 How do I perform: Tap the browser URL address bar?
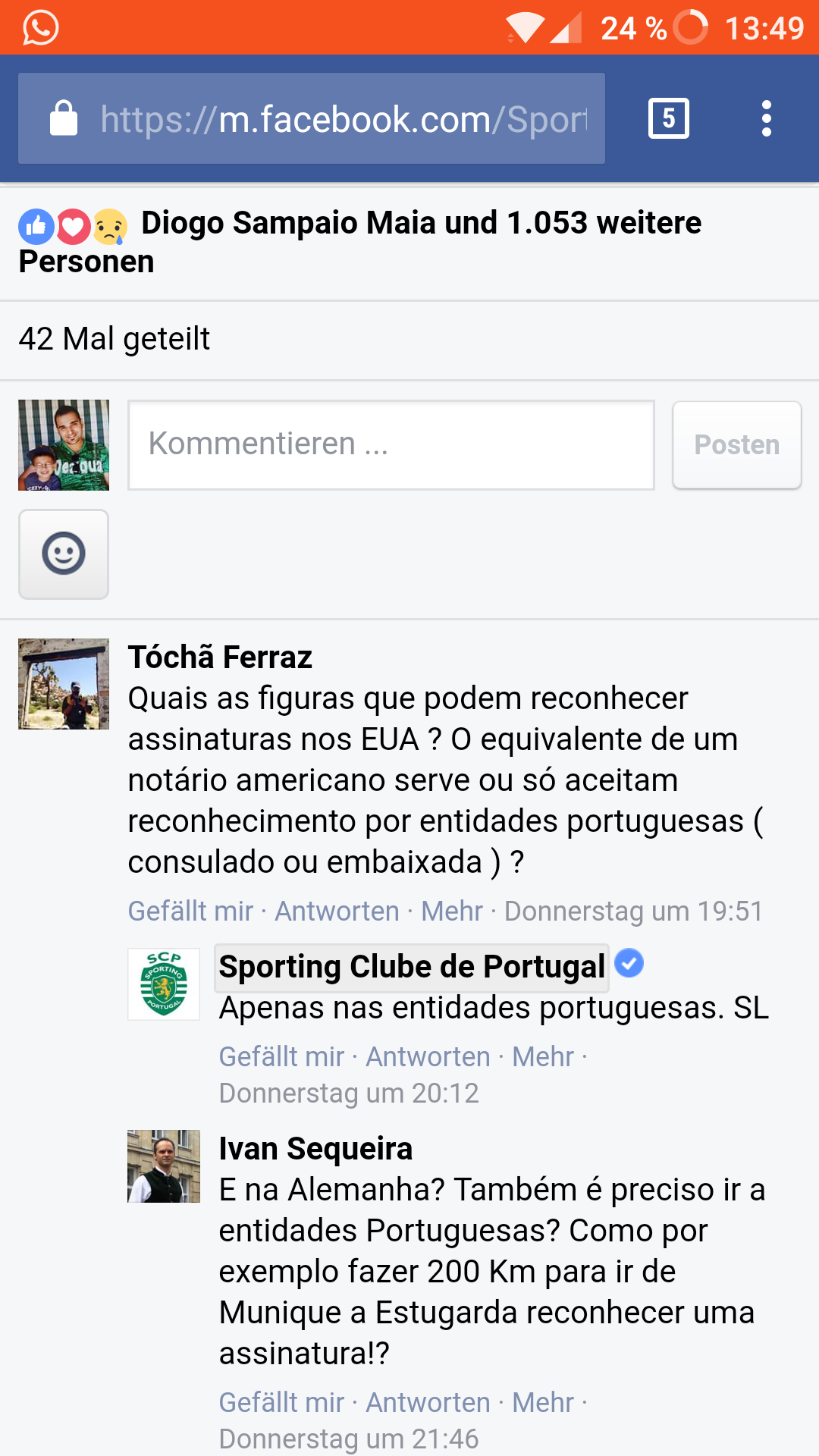[312, 118]
